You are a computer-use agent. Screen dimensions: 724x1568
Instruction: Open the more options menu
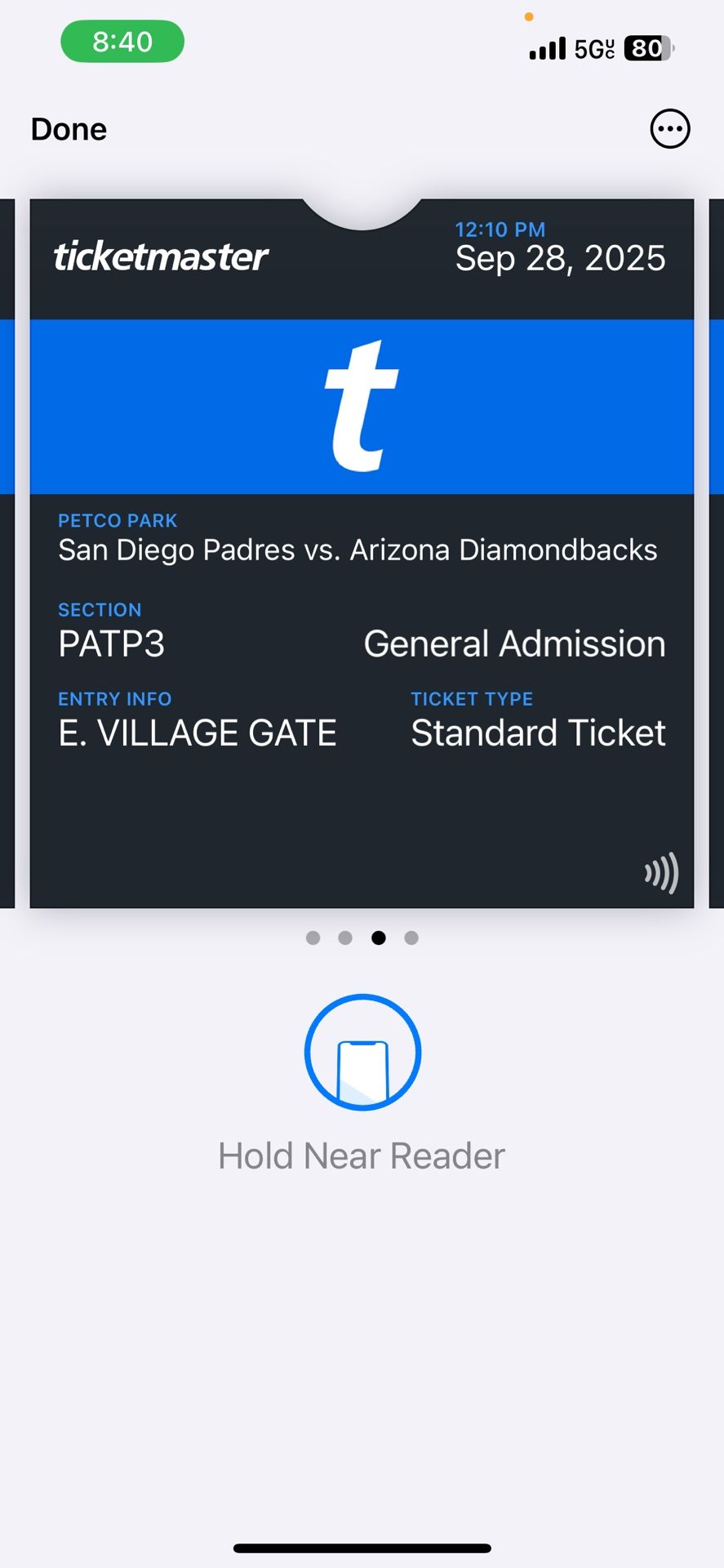669,129
